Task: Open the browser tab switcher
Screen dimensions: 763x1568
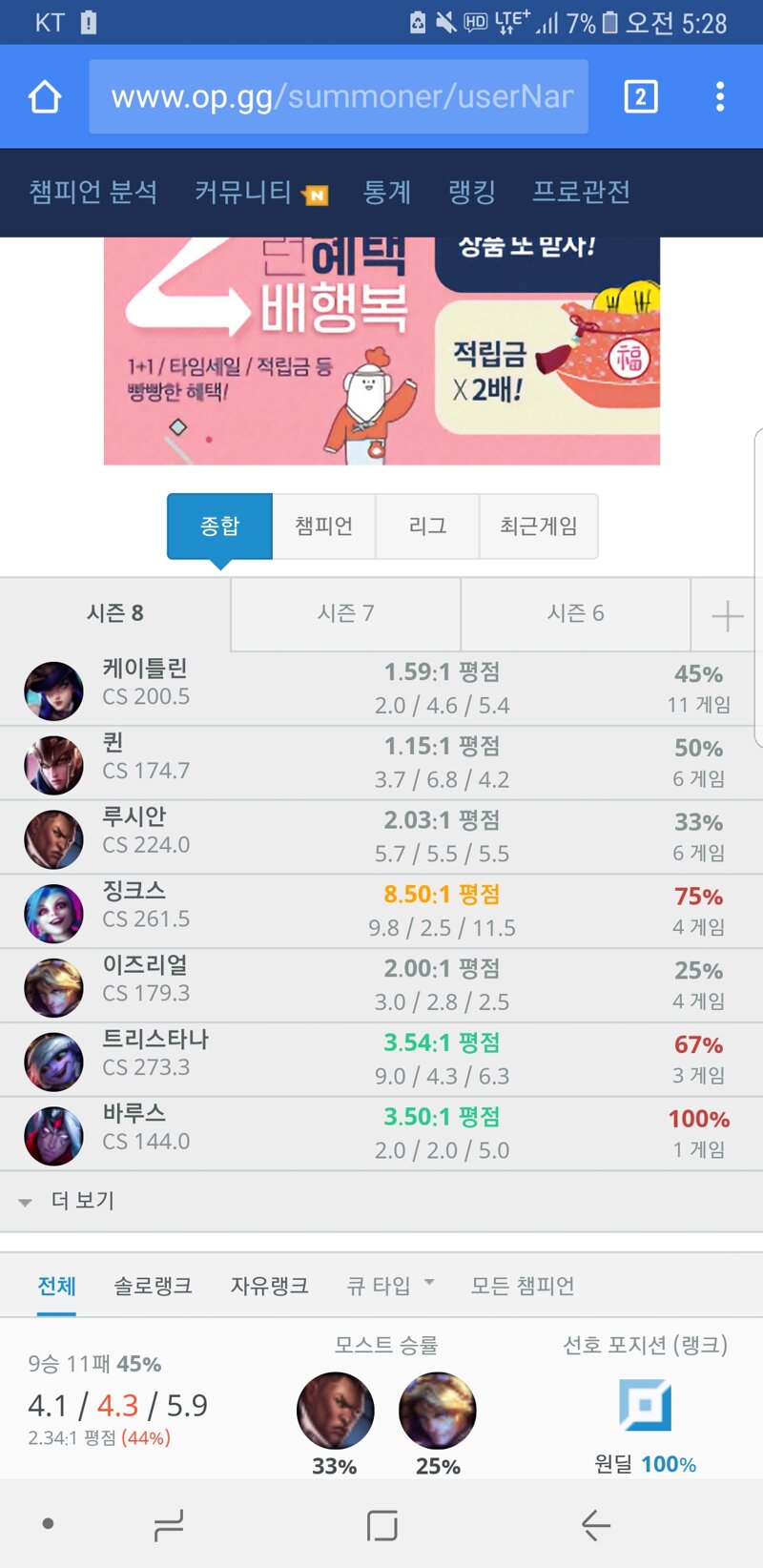Action: click(x=640, y=96)
